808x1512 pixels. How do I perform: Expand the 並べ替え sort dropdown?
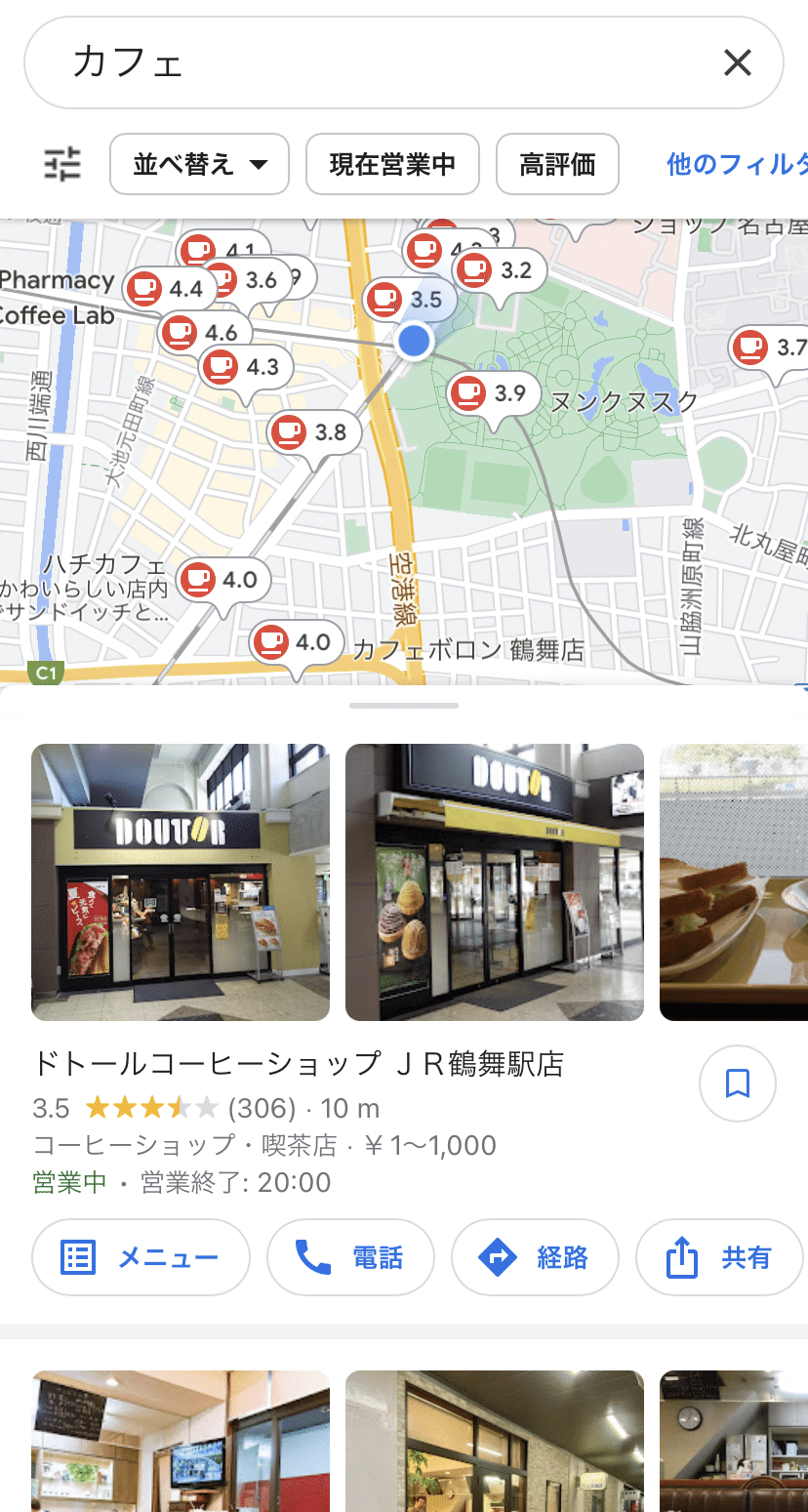click(x=200, y=164)
